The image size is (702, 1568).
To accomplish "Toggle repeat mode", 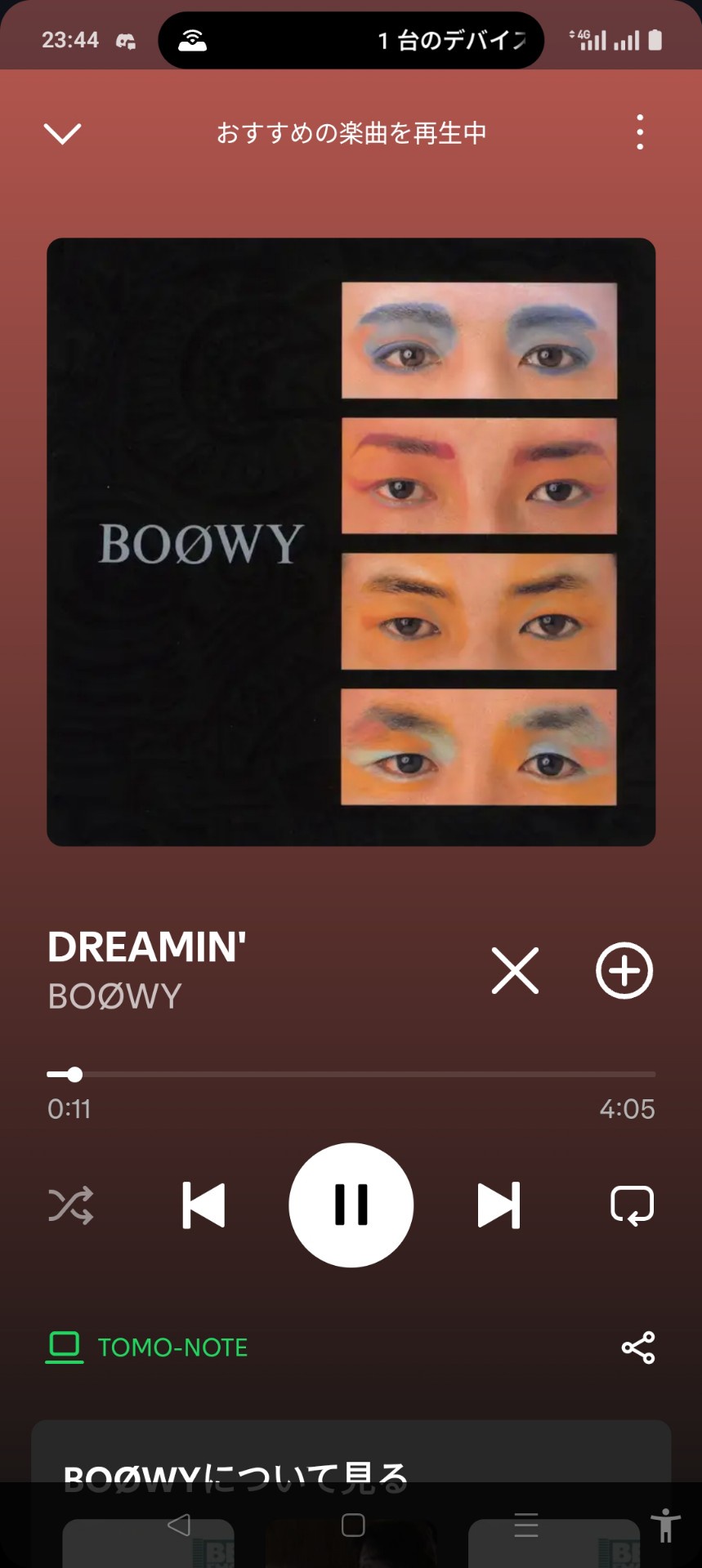I will (x=632, y=1205).
